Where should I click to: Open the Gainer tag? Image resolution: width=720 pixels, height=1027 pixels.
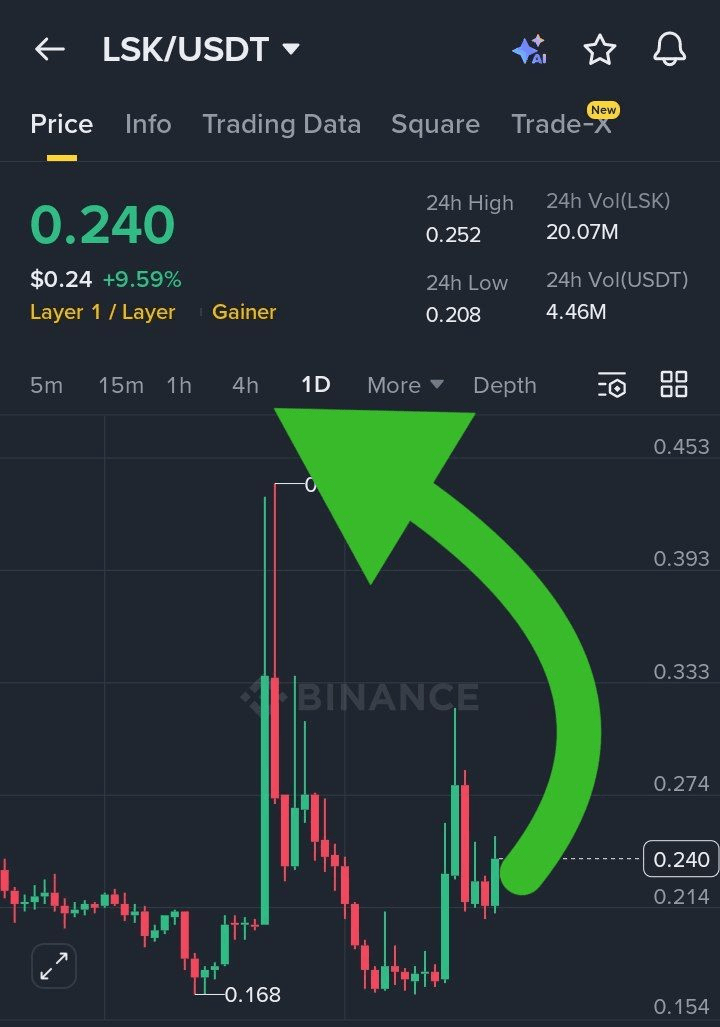click(x=244, y=312)
